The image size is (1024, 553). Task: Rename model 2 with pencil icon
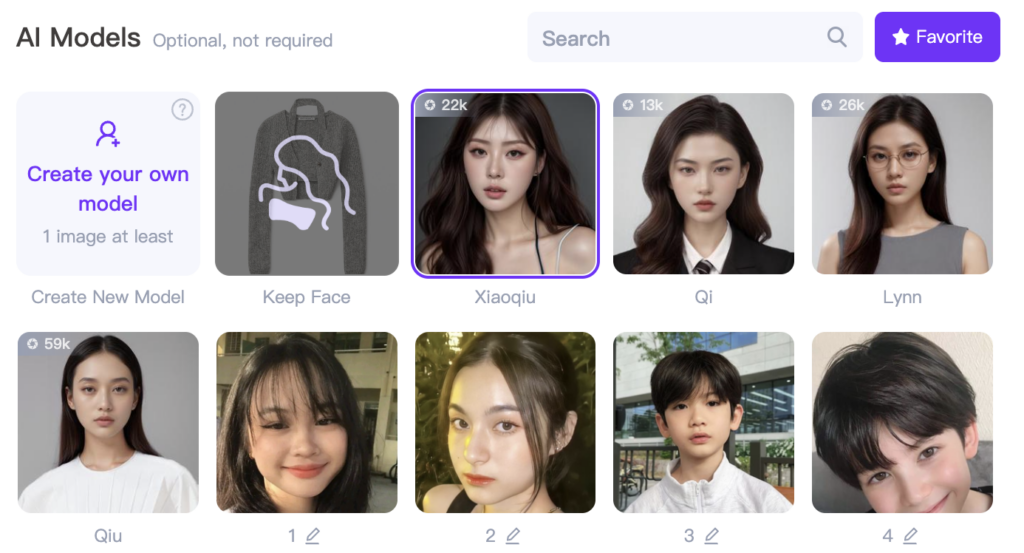[x=513, y=536]
